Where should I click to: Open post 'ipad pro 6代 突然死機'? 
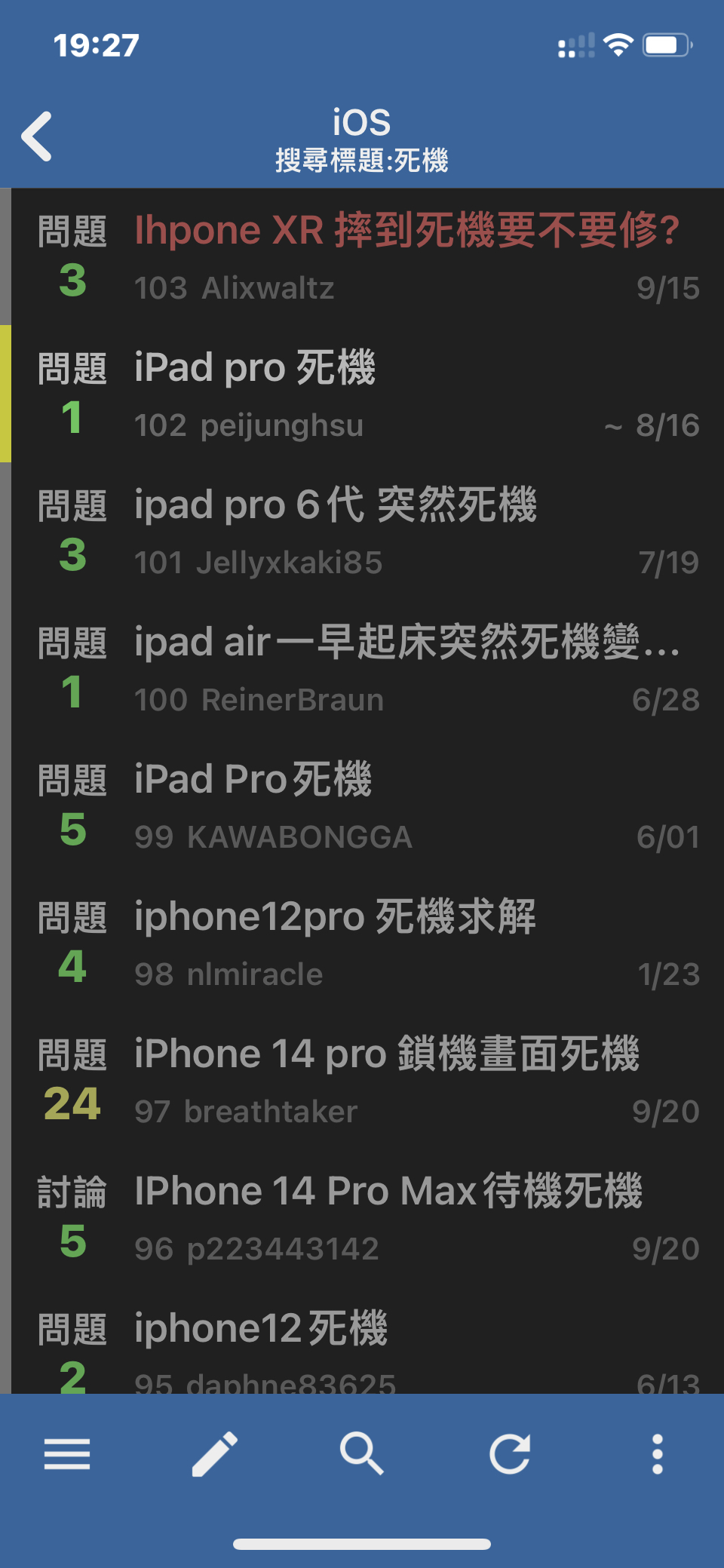click(336, 505)
